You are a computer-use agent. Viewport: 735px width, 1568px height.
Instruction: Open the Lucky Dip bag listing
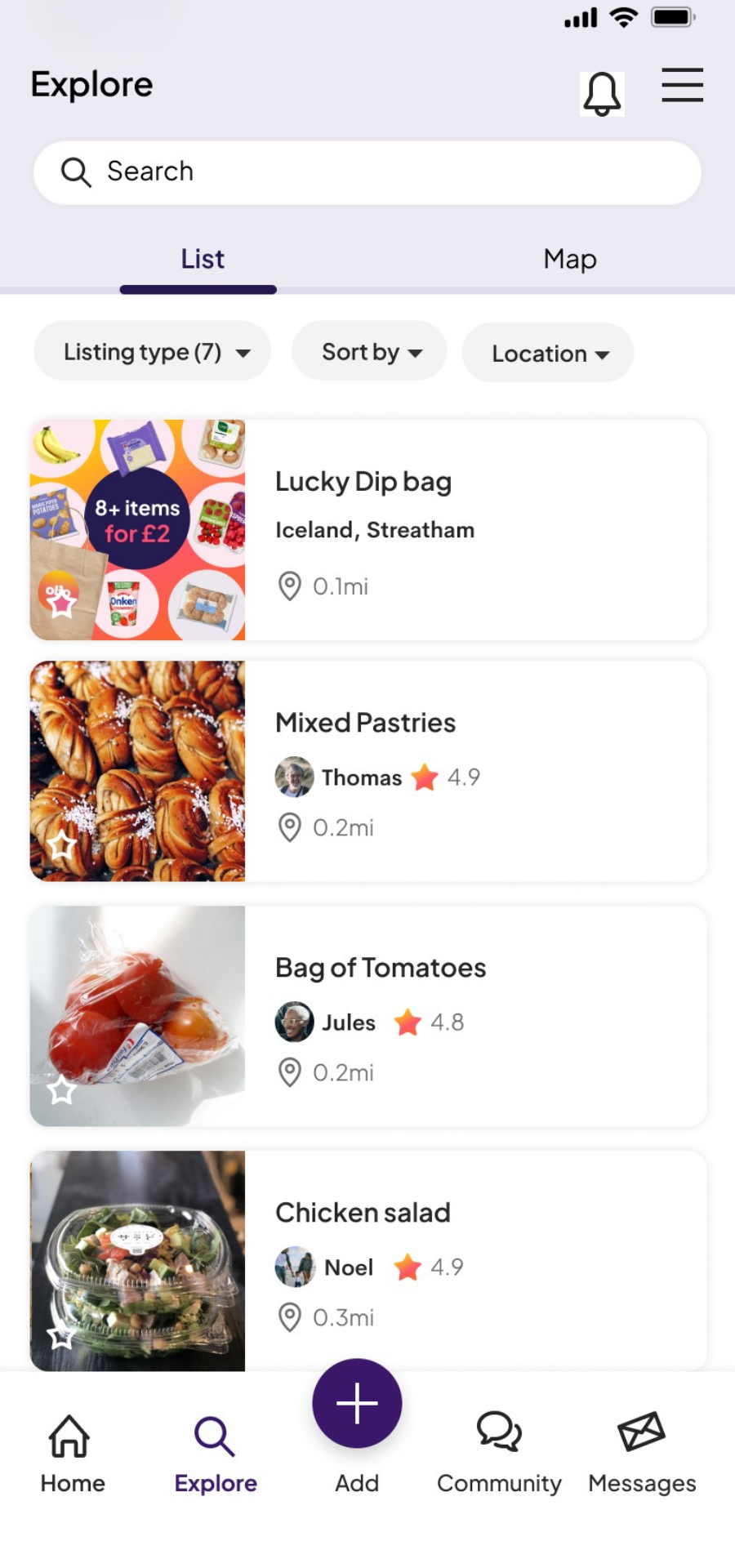click(474, 530)
